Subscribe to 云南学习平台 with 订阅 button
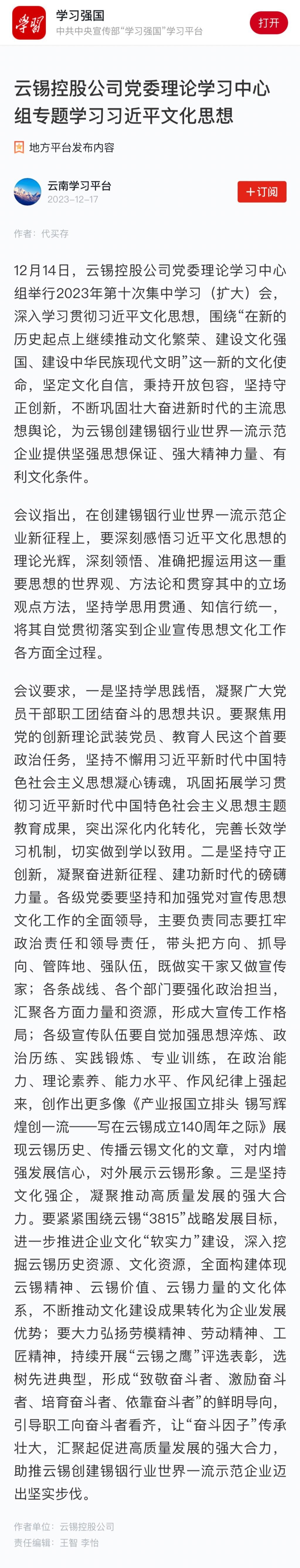This screenshot has height=1568, width=300. tap(262, 192)
